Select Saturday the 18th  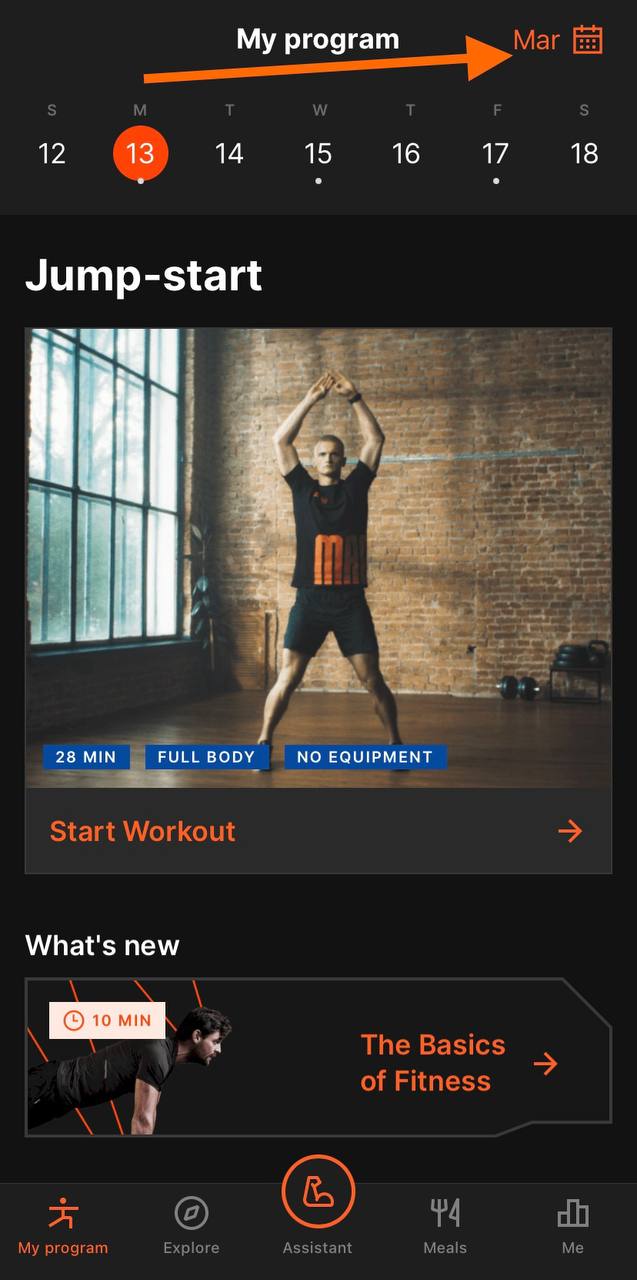pyautogui.click(x=584, y=153)
